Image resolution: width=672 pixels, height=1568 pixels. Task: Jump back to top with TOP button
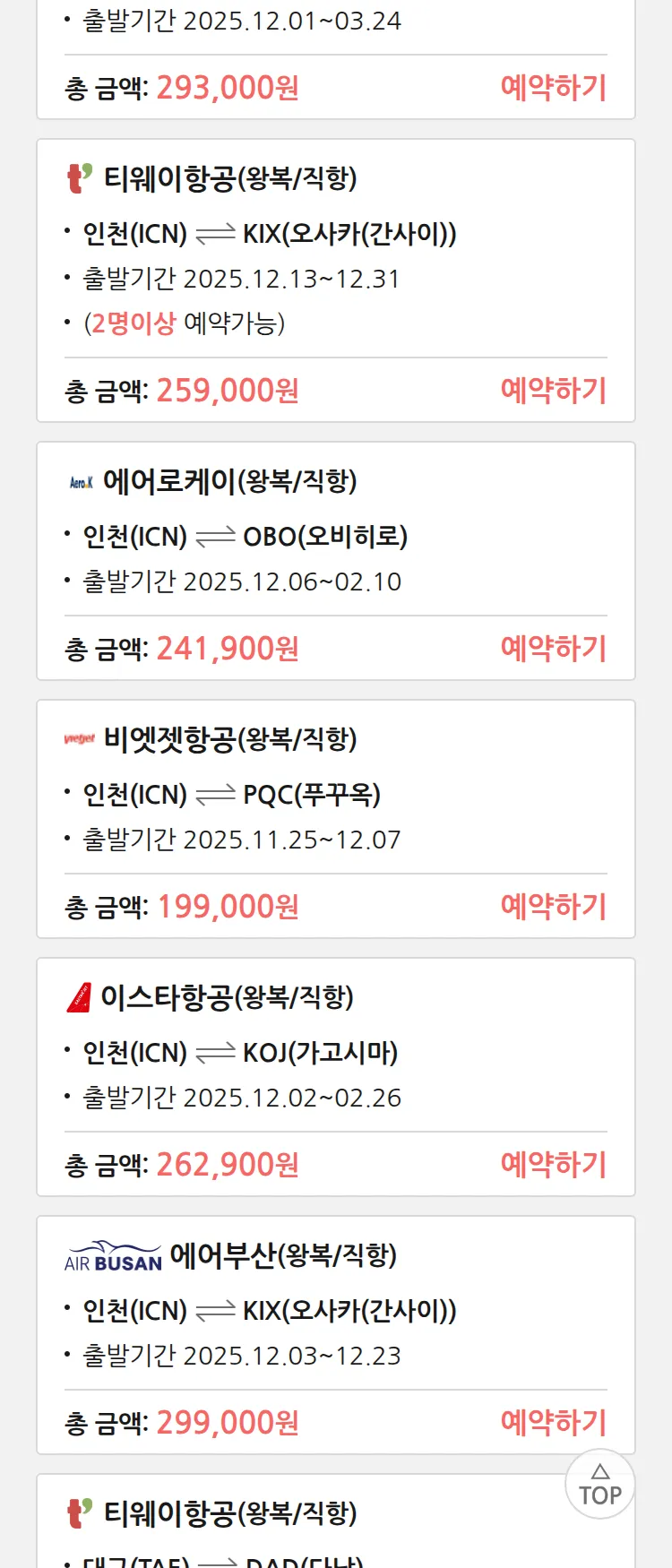pos(599,1484)
